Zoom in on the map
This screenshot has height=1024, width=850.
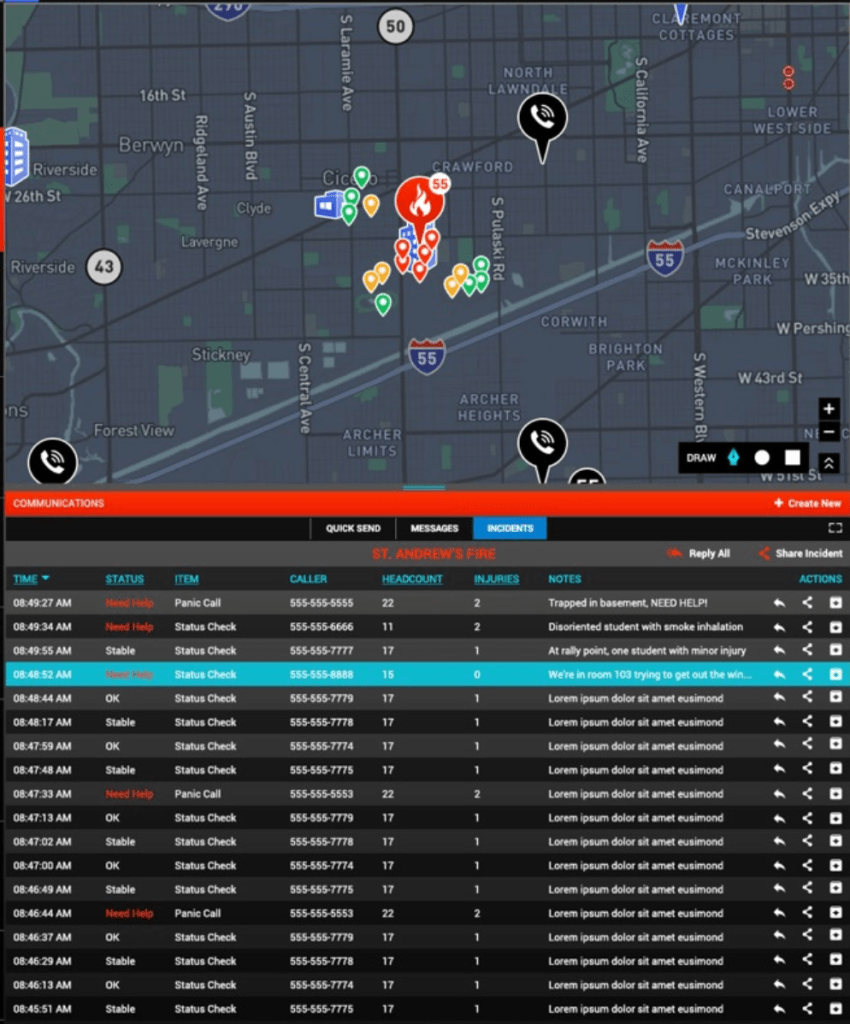pyautogui.click(x=828, y=409)
